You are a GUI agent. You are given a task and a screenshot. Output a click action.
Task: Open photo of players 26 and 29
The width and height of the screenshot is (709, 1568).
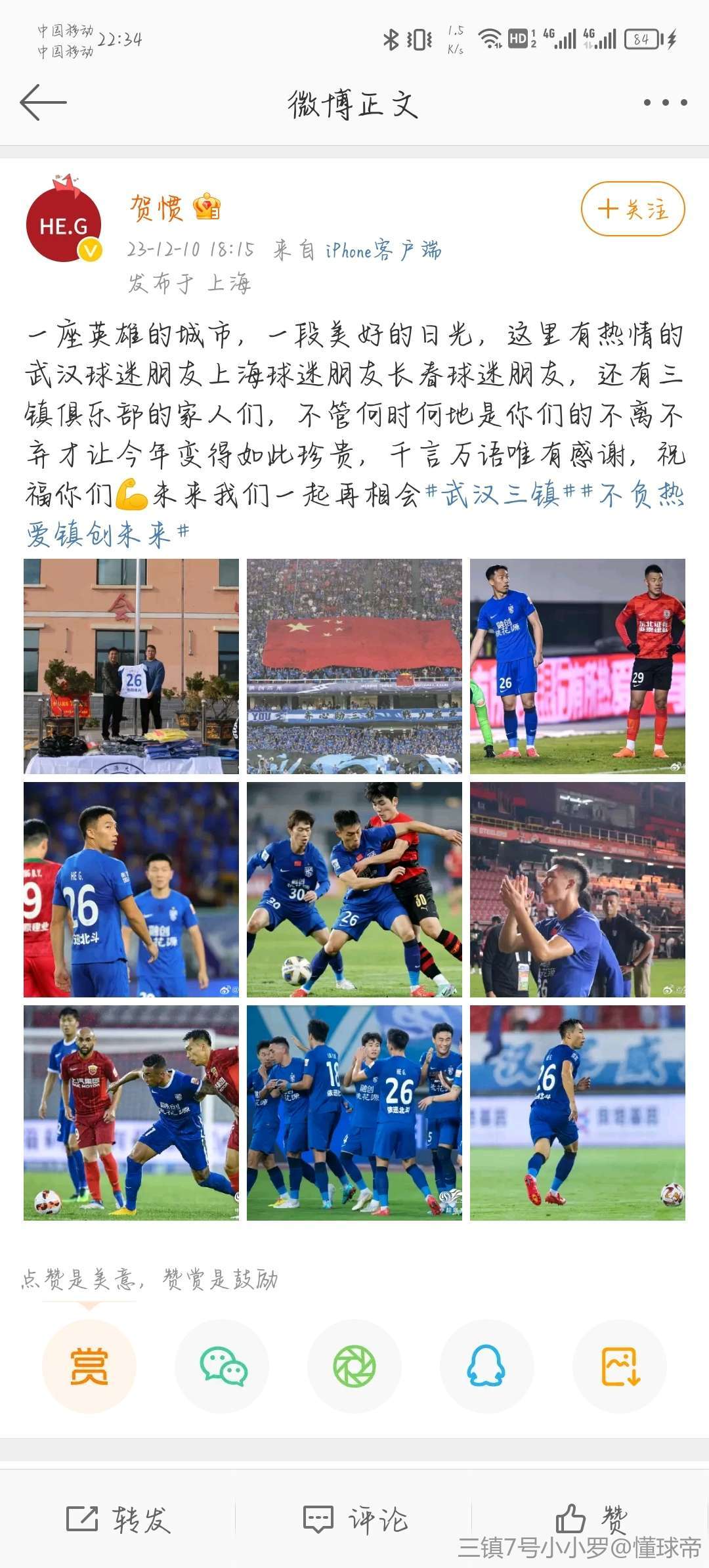[578, 666]
